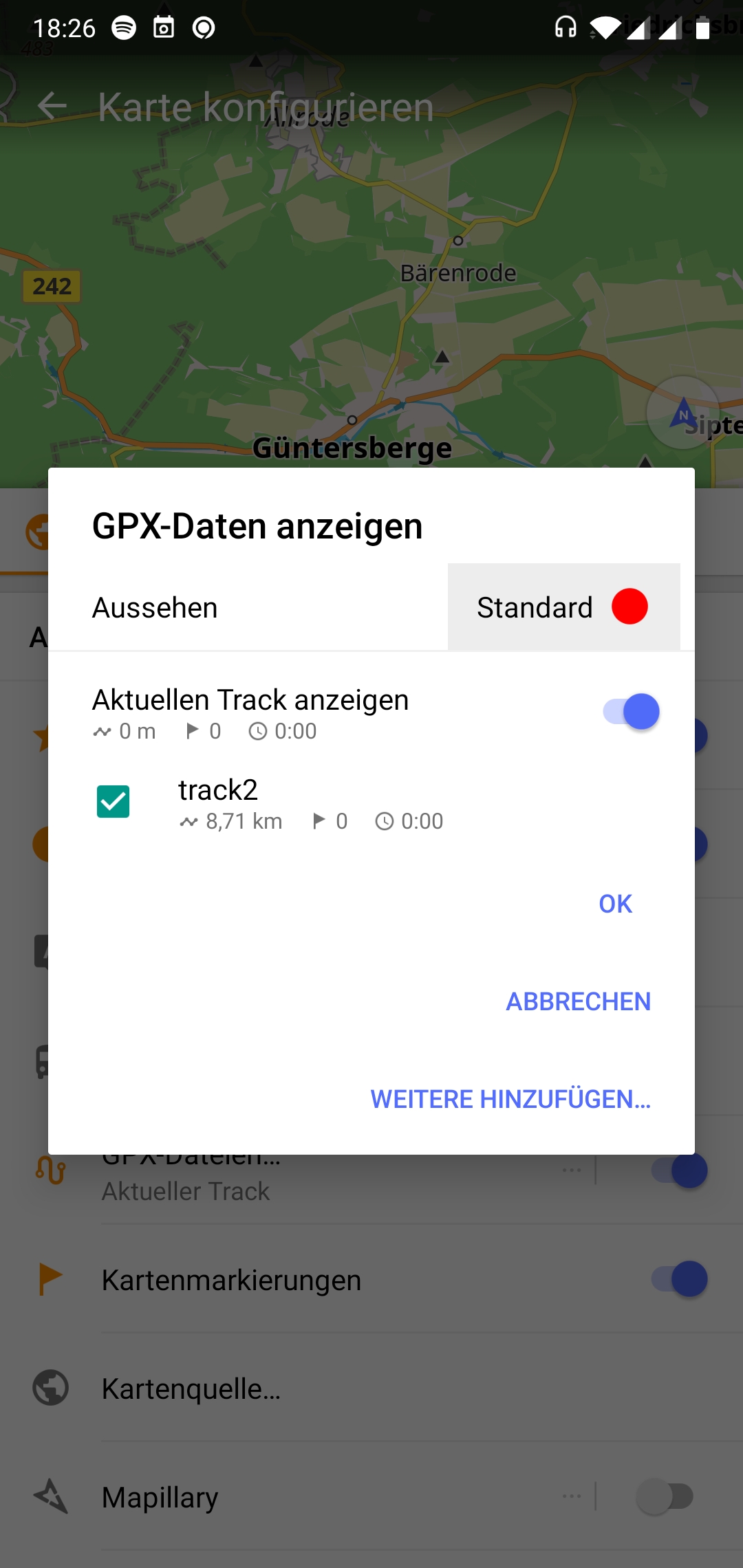Screen dimensions: 743x1568
Task: Toggle Aktuellen Track anzeigen switch
Action: [631, 712]
